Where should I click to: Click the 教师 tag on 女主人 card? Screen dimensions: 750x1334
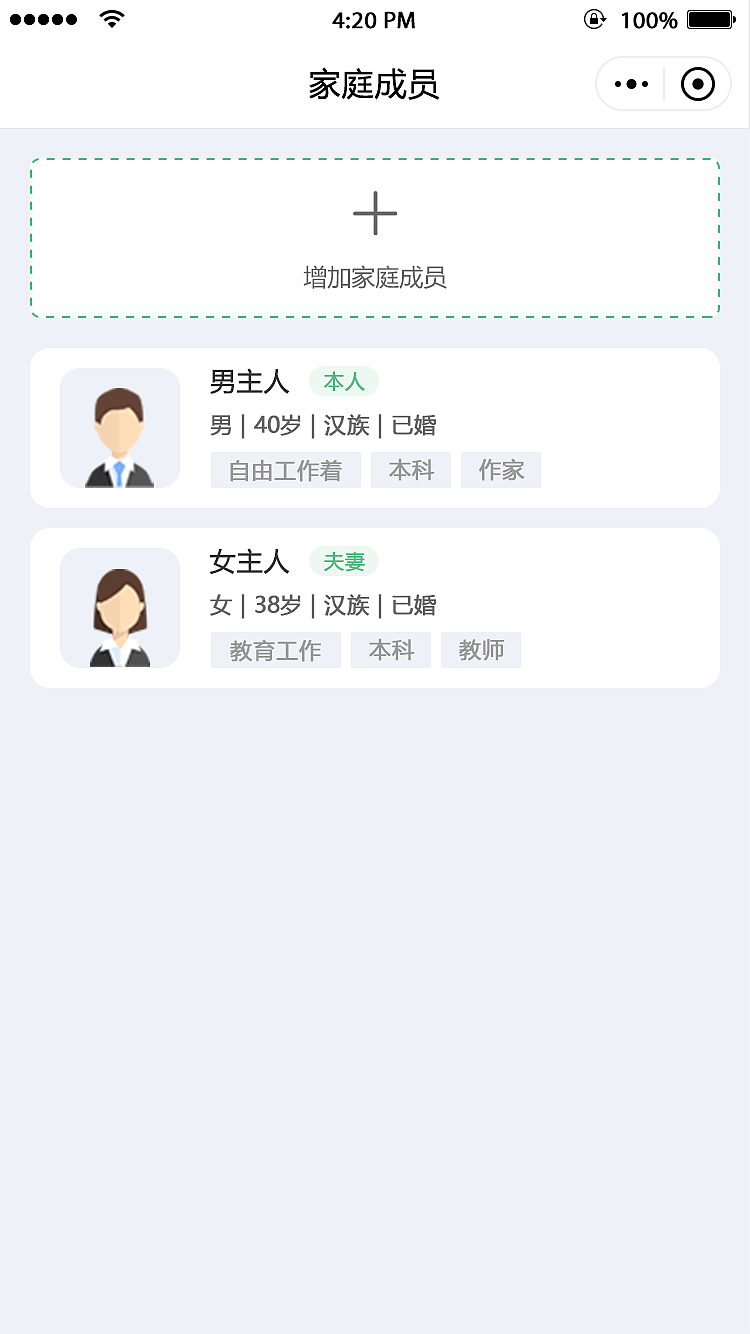(x=481, y=650)
